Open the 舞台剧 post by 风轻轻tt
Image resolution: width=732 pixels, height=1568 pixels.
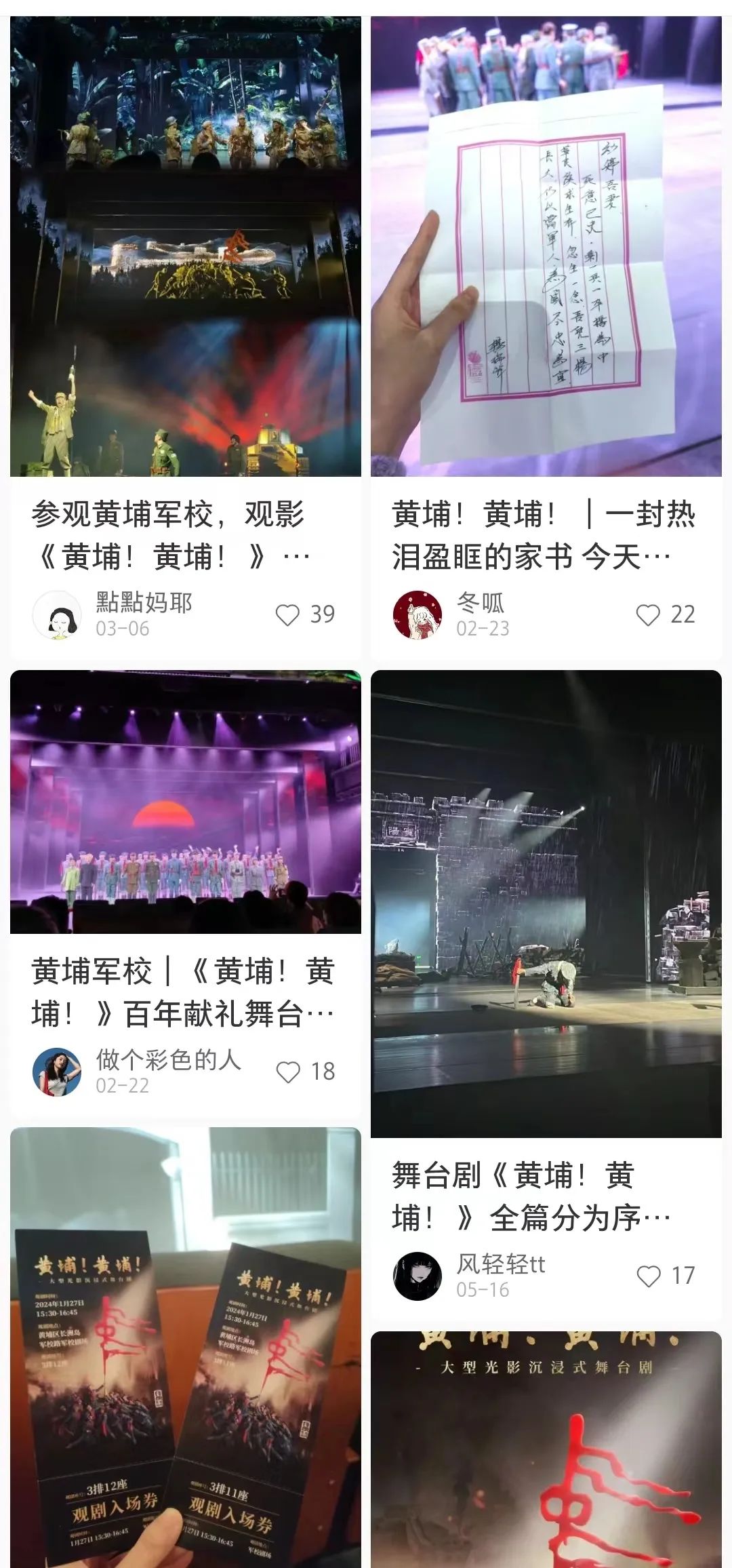pyautogui.click(x=546, y=903)
